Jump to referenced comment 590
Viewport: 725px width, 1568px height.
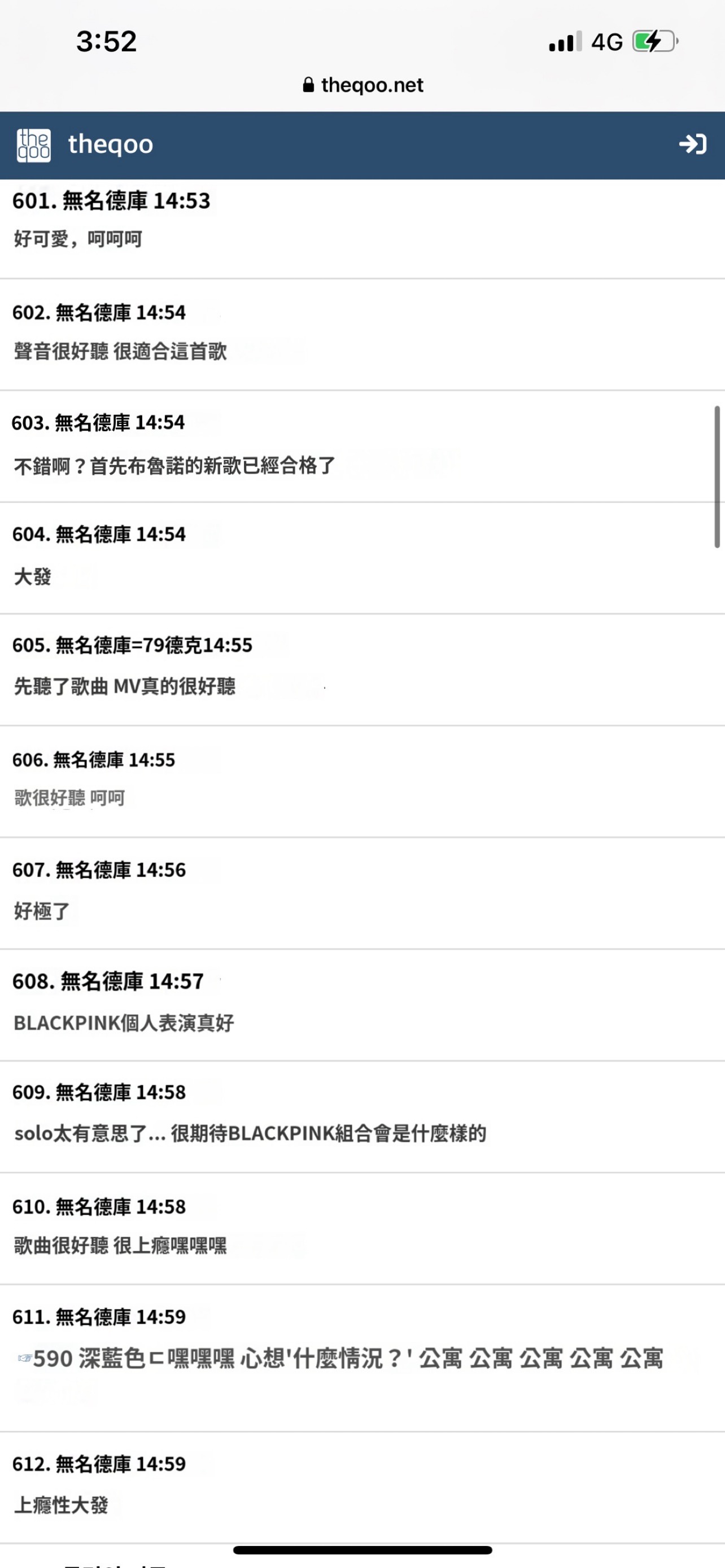pyautogui.click(x=53, y=1359)
